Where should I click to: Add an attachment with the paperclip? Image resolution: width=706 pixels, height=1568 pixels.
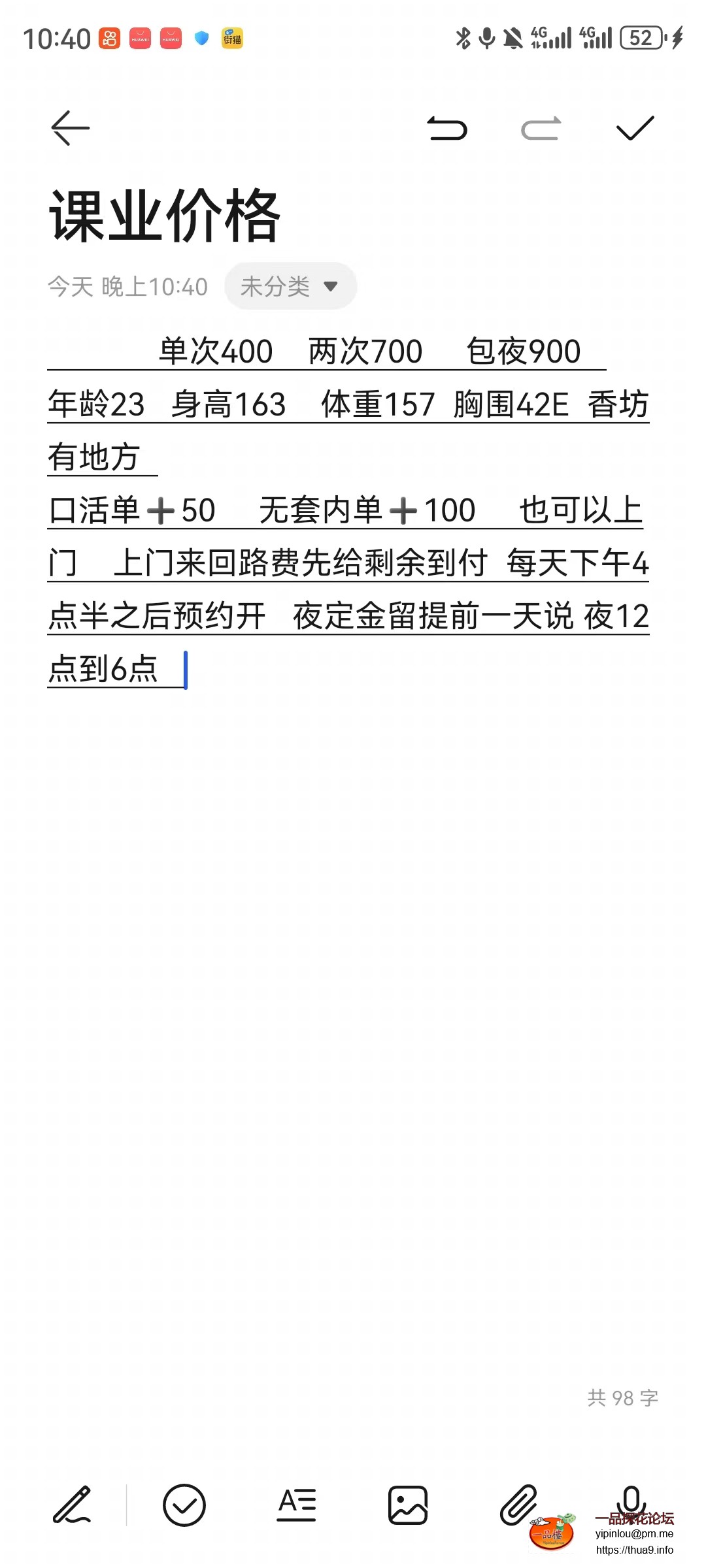(x=519, y=1505)
